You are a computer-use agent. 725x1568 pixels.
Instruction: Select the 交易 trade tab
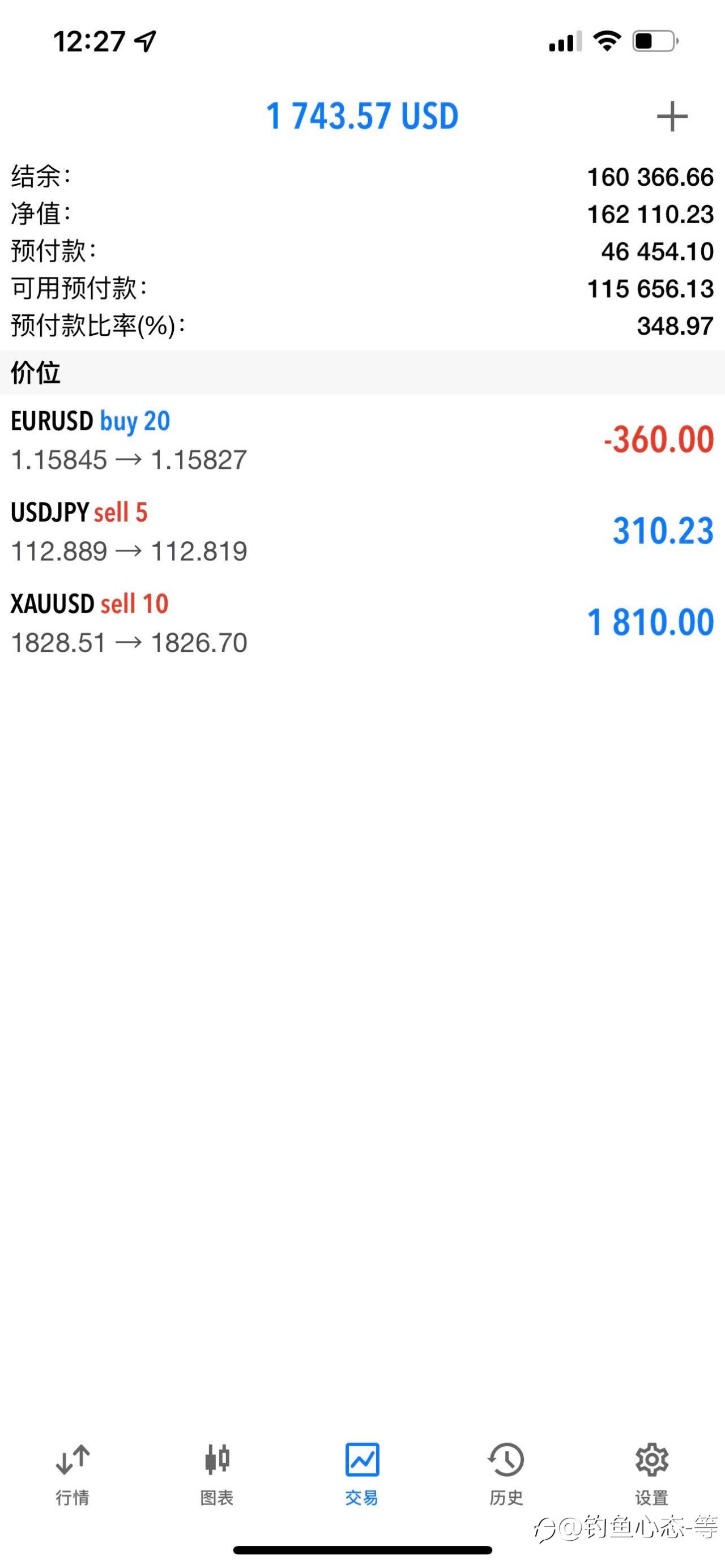362,1473
